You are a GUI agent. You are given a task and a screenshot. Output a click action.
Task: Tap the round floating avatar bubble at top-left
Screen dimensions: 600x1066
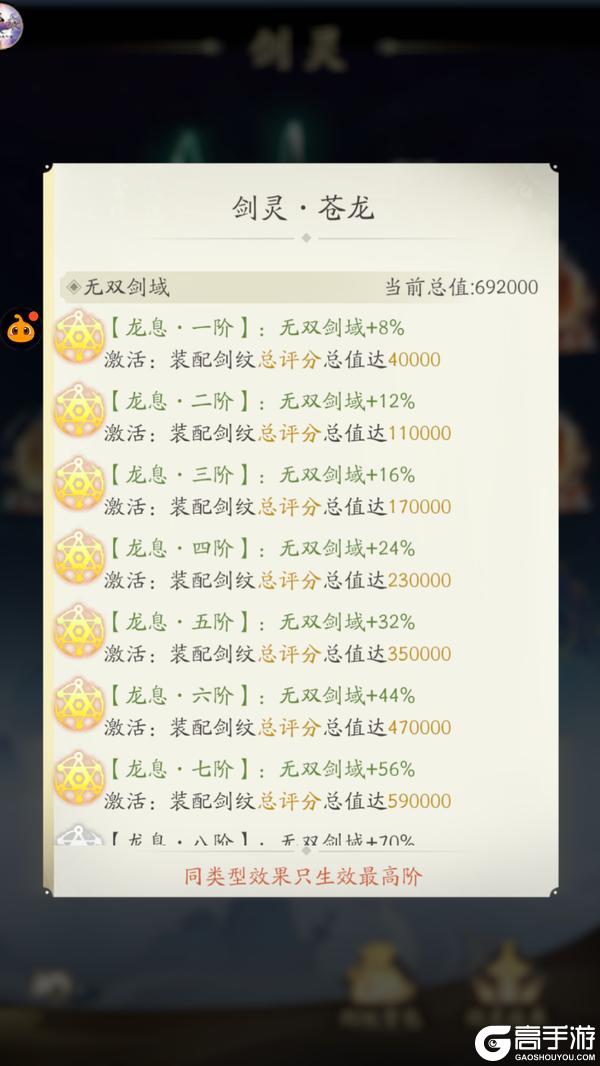pos(8,20)
